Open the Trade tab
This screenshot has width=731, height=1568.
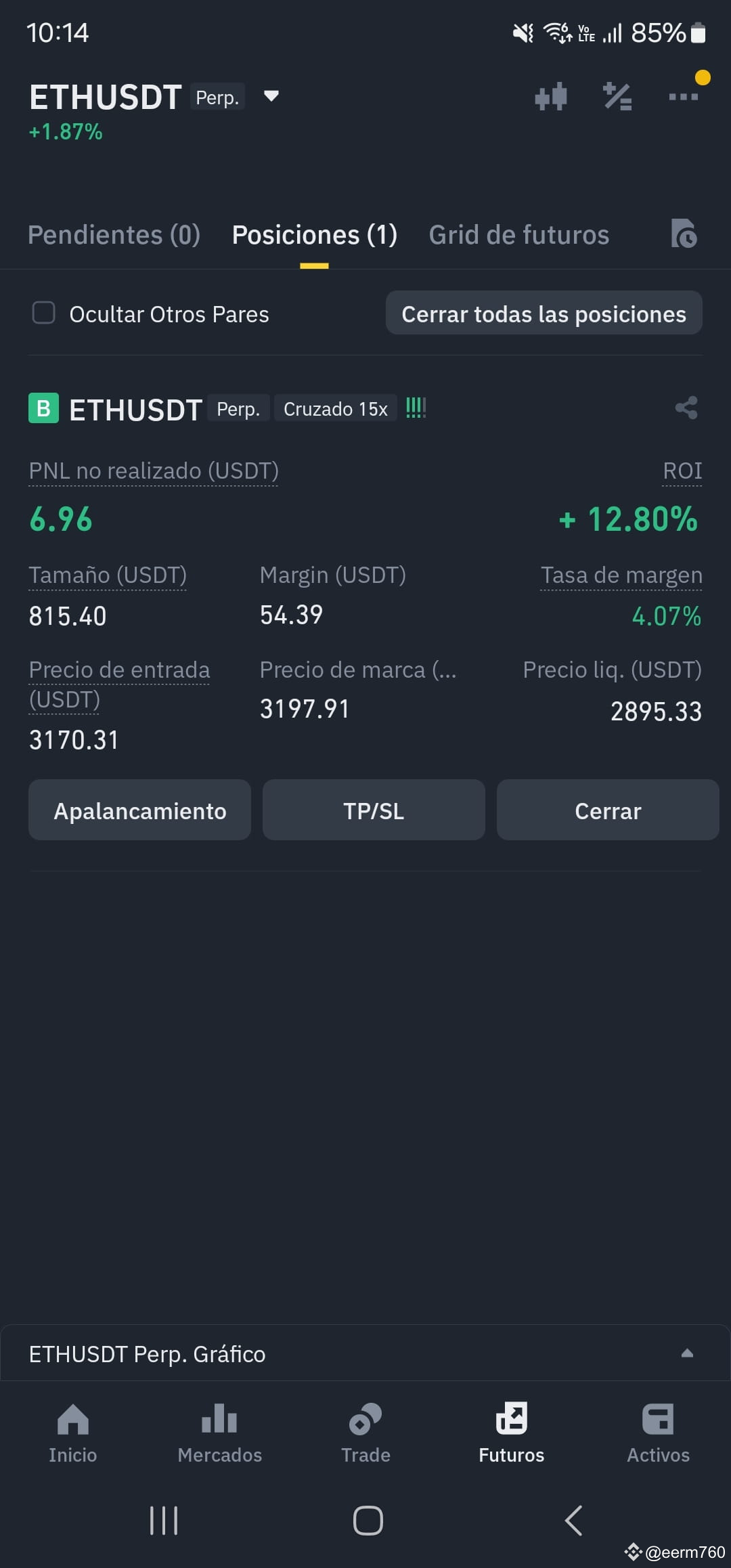(x=365, y=1433)
